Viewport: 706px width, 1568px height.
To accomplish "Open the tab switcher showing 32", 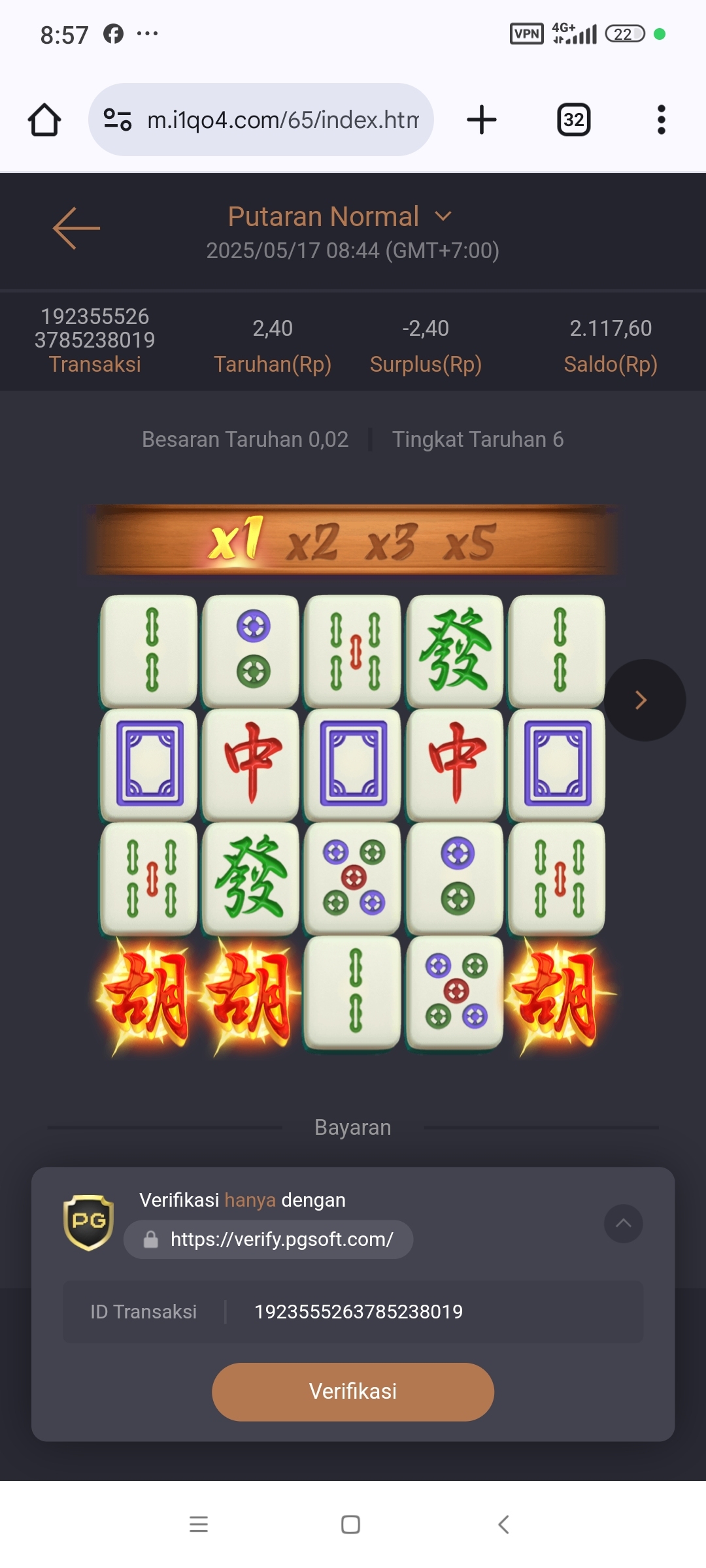I will coord(573,120).
